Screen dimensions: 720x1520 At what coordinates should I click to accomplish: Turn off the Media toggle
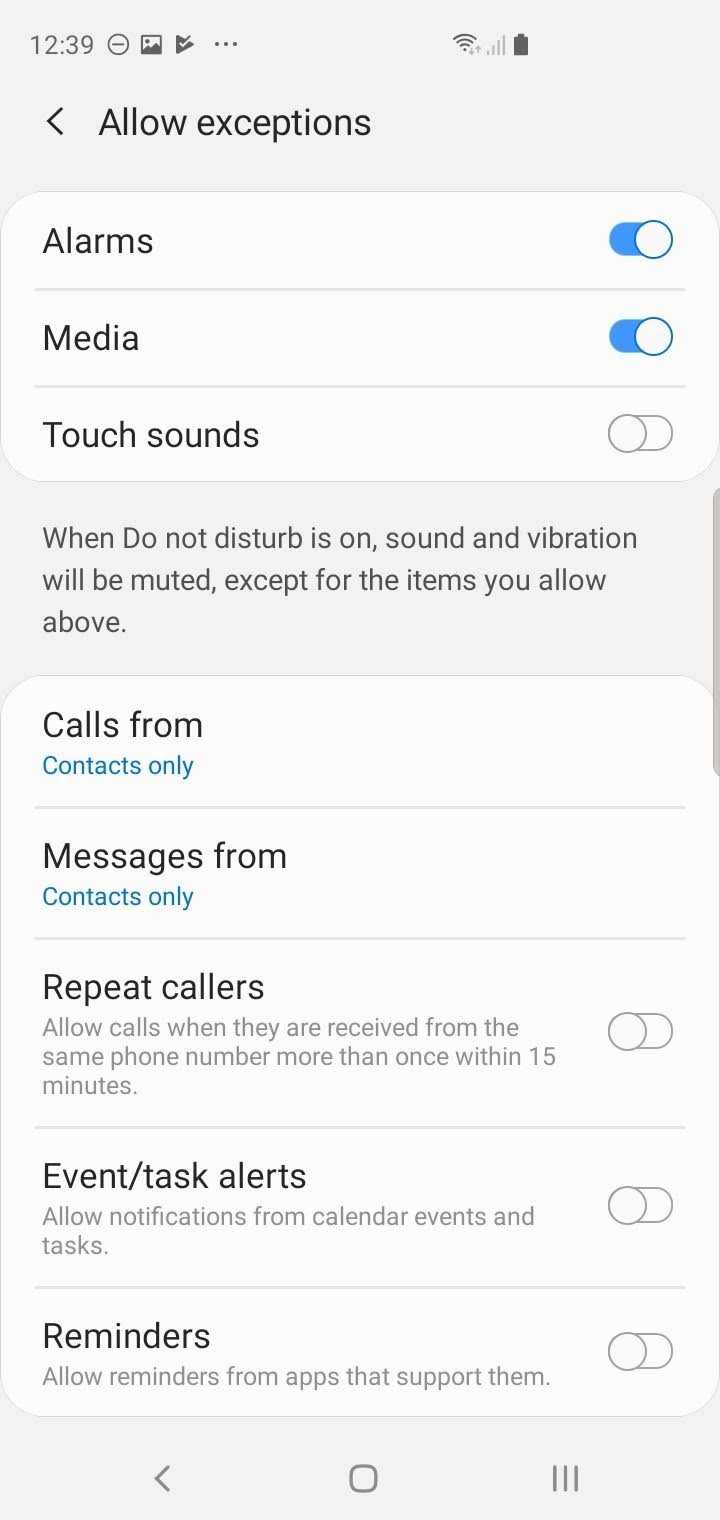tap(640, 336)
